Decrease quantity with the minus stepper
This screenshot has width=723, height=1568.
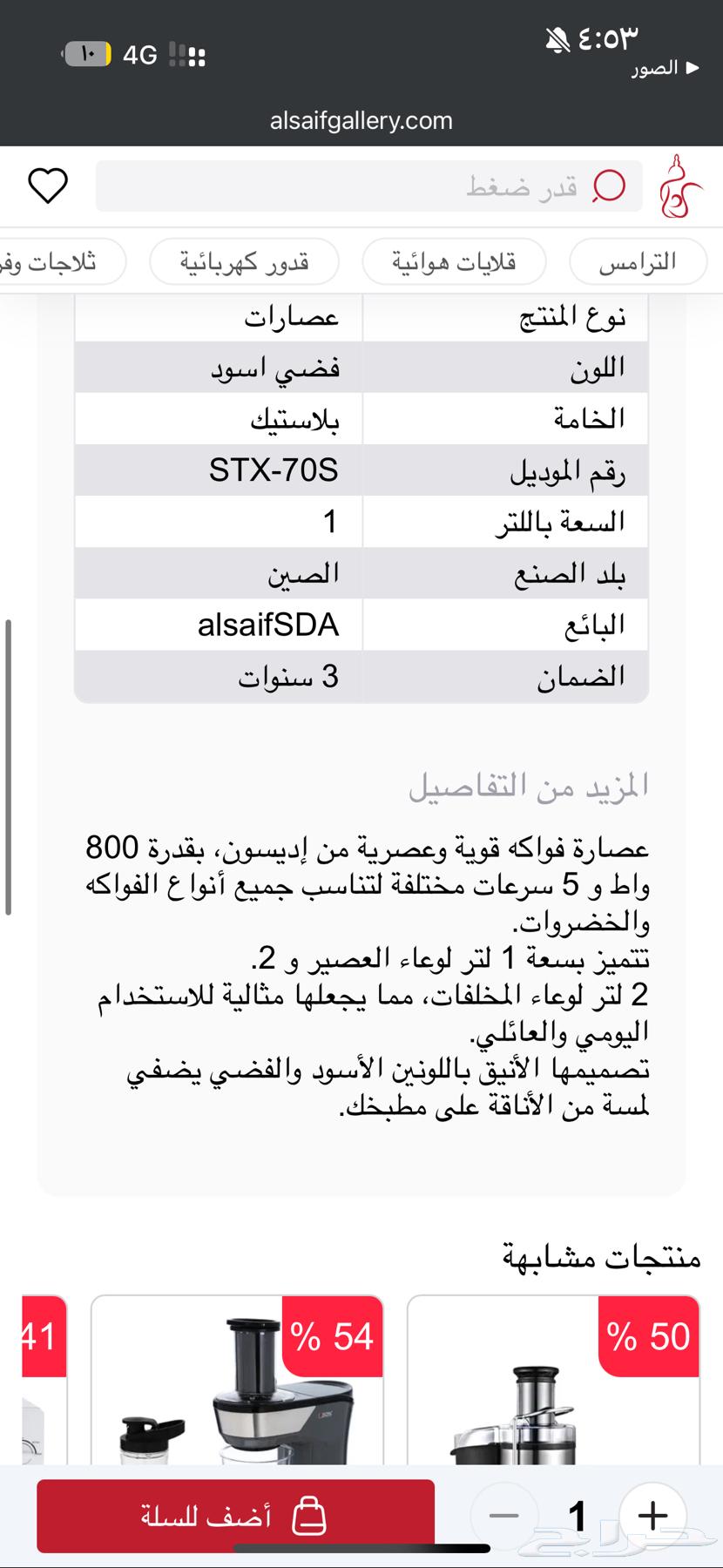[503, 1516]
